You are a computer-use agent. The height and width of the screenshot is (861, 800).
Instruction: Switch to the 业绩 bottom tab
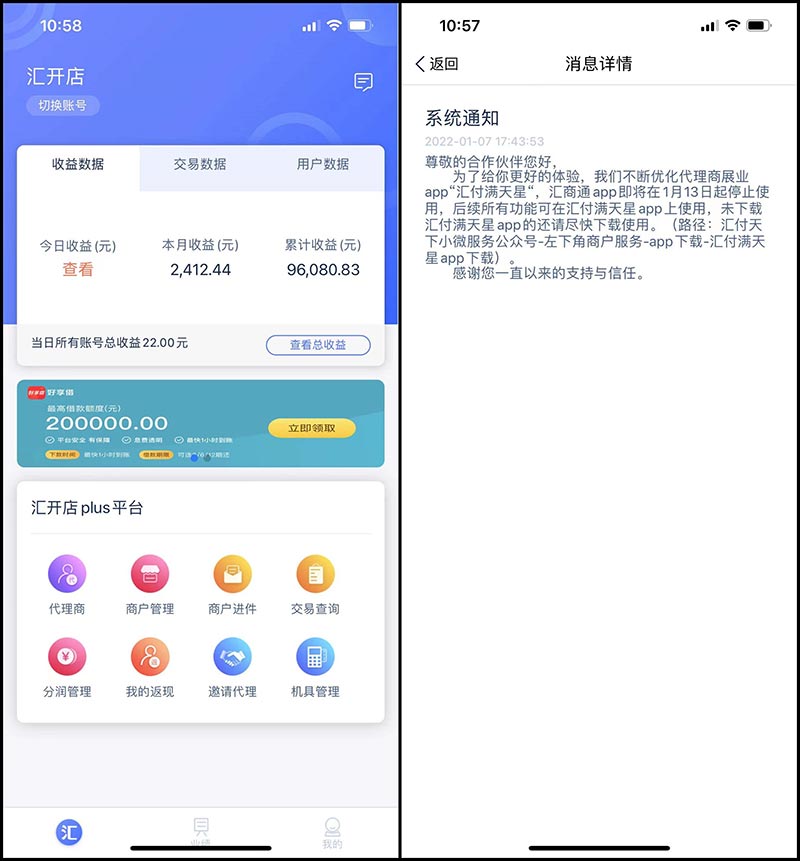pyautogui.click(x=201, y=832)
